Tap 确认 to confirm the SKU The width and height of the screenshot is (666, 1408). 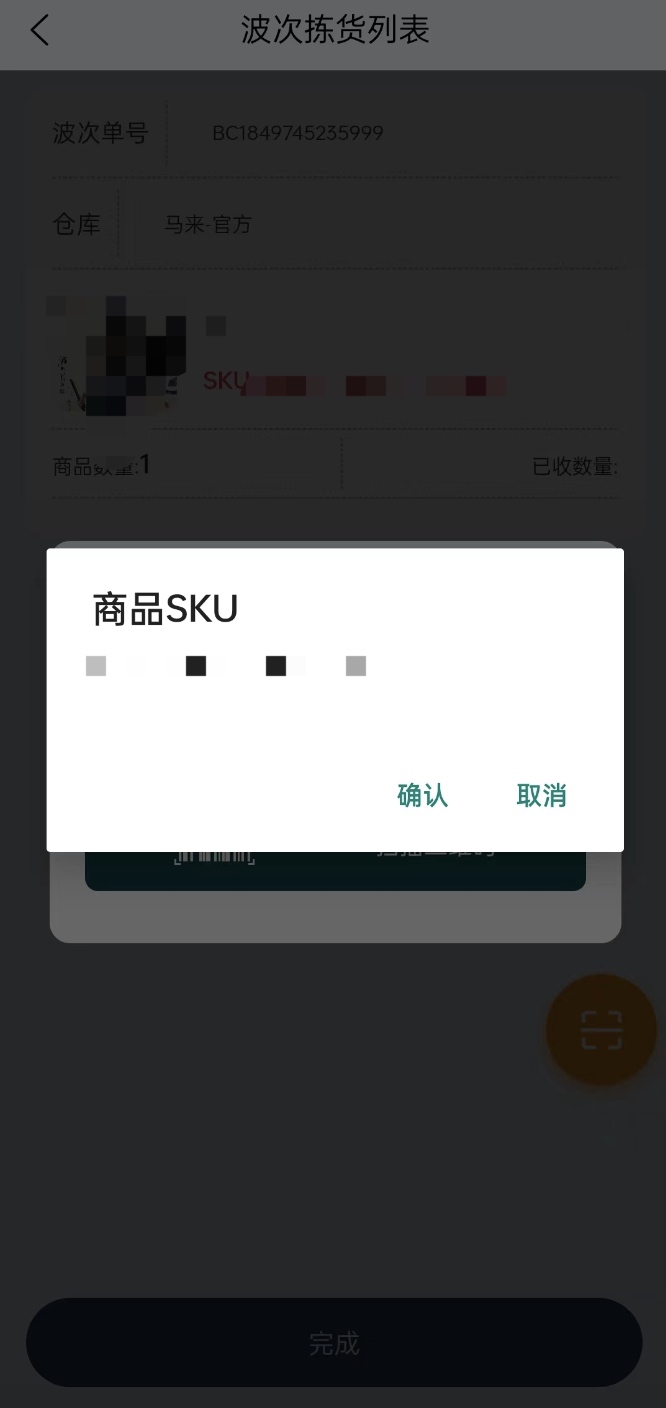(422, 795)
